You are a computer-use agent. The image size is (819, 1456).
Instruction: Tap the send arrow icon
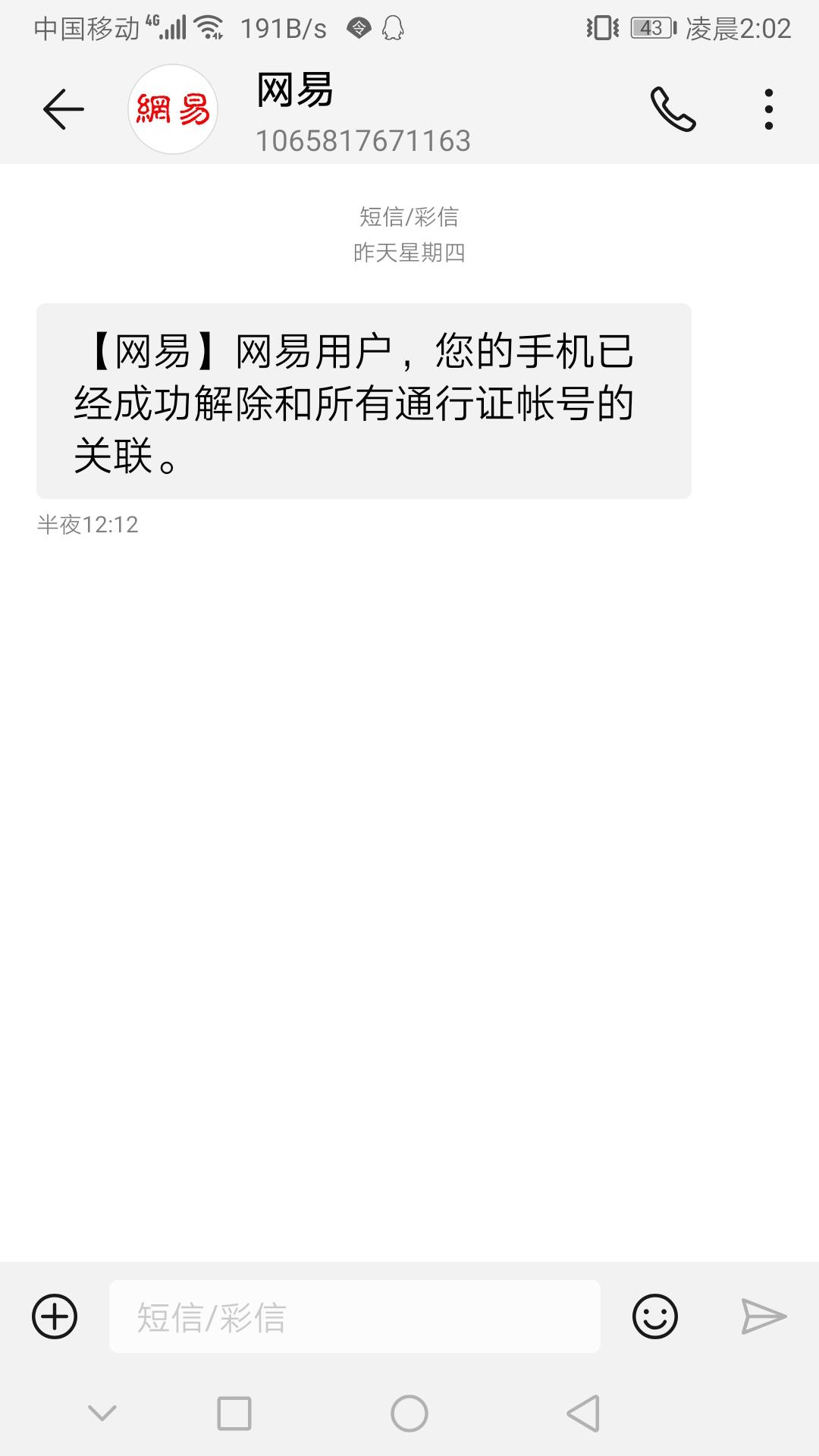click(763, 1316)
